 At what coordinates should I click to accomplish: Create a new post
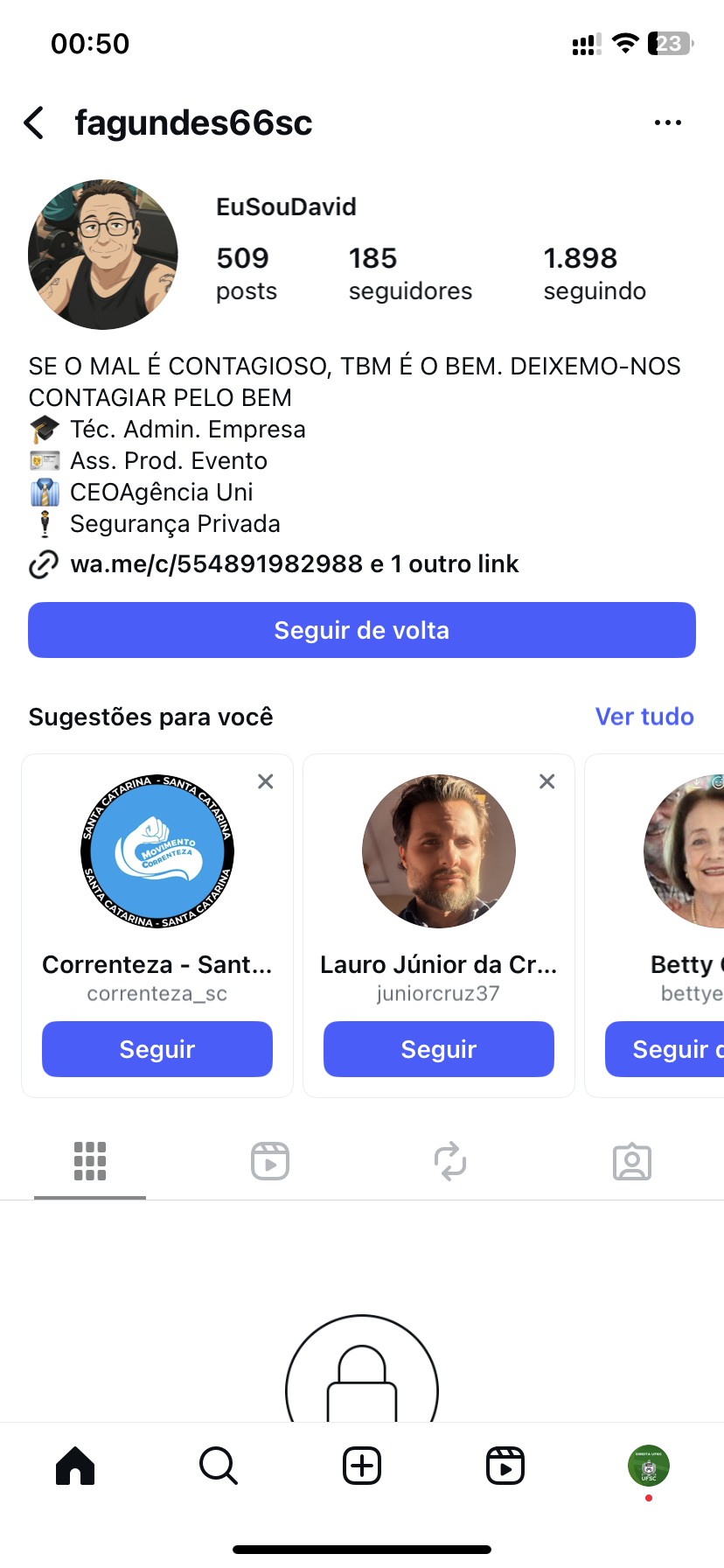[x=362, y=1466]
